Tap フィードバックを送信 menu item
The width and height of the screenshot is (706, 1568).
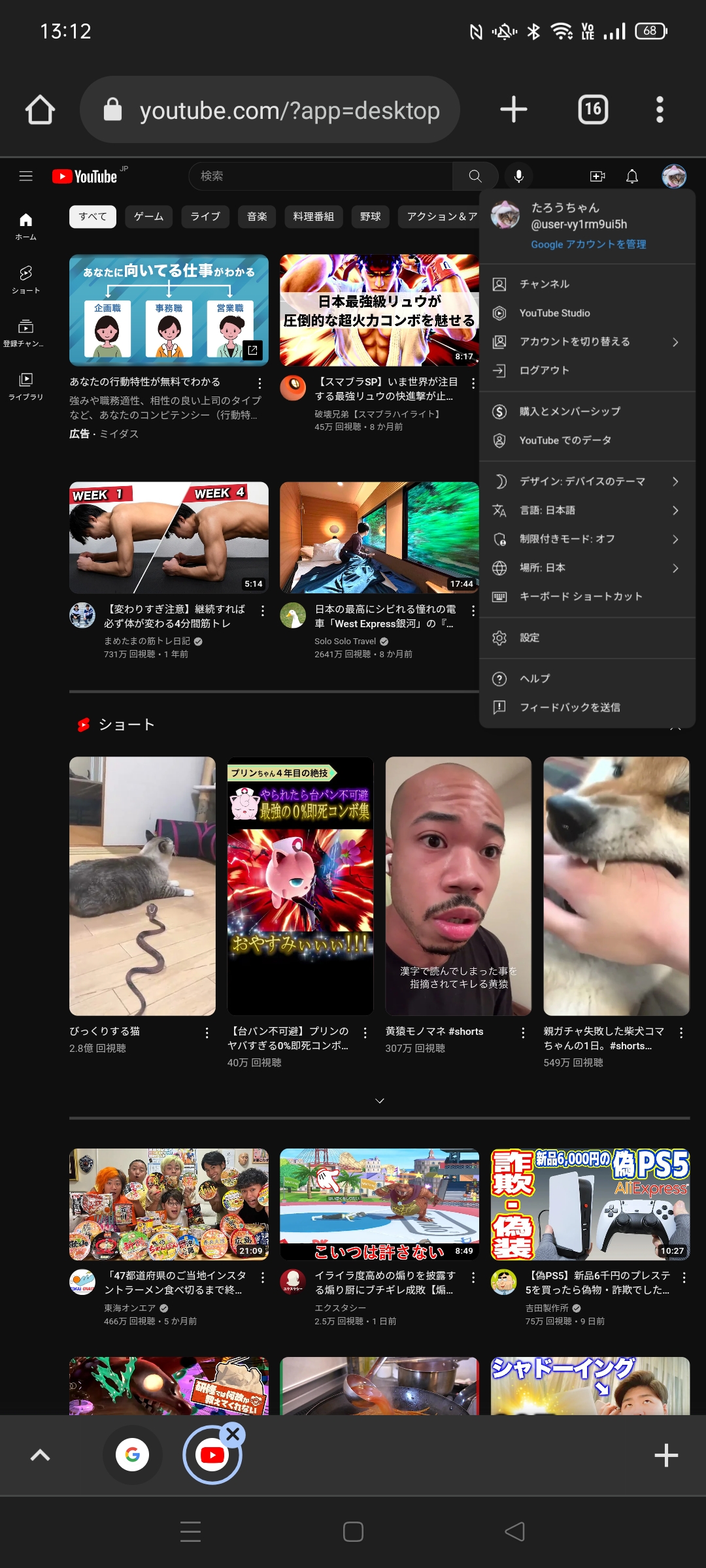coord(569,707)
